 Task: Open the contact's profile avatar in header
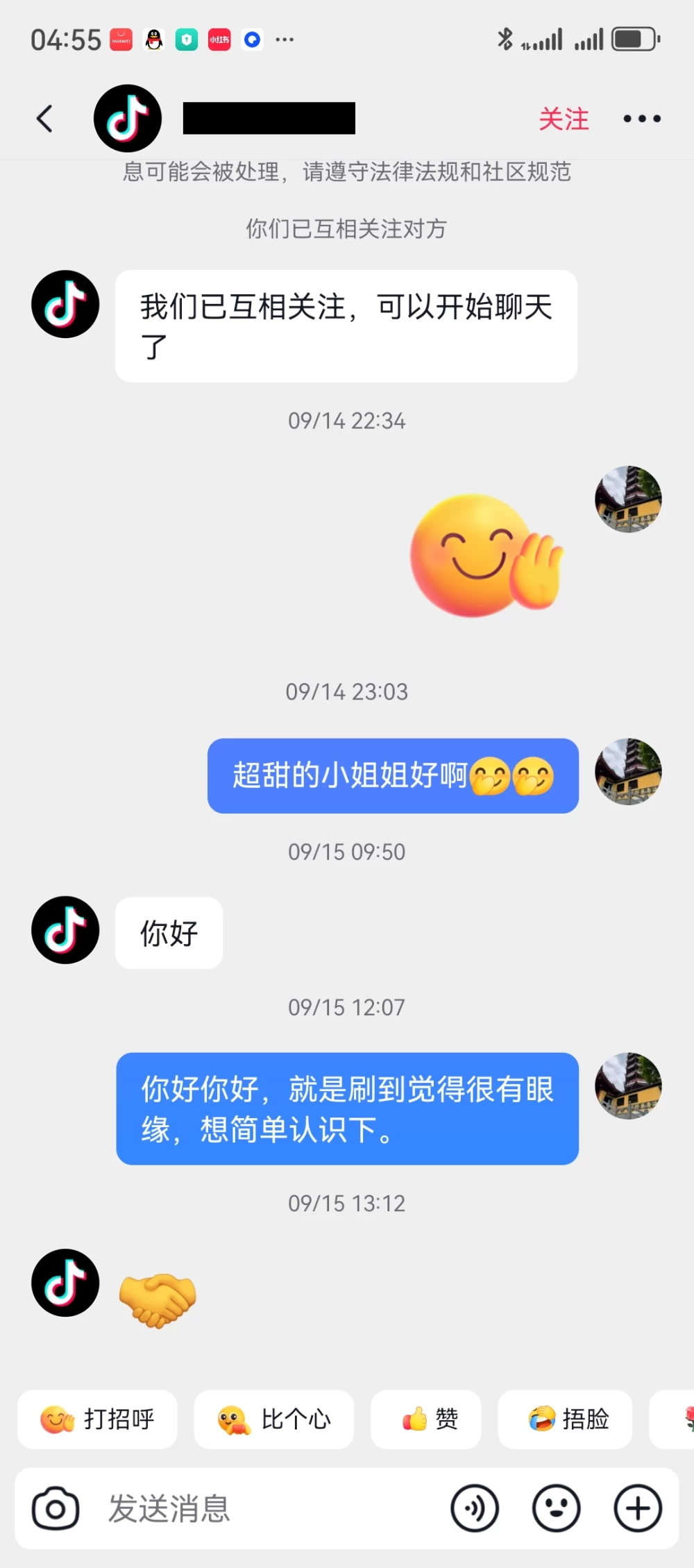128,119
